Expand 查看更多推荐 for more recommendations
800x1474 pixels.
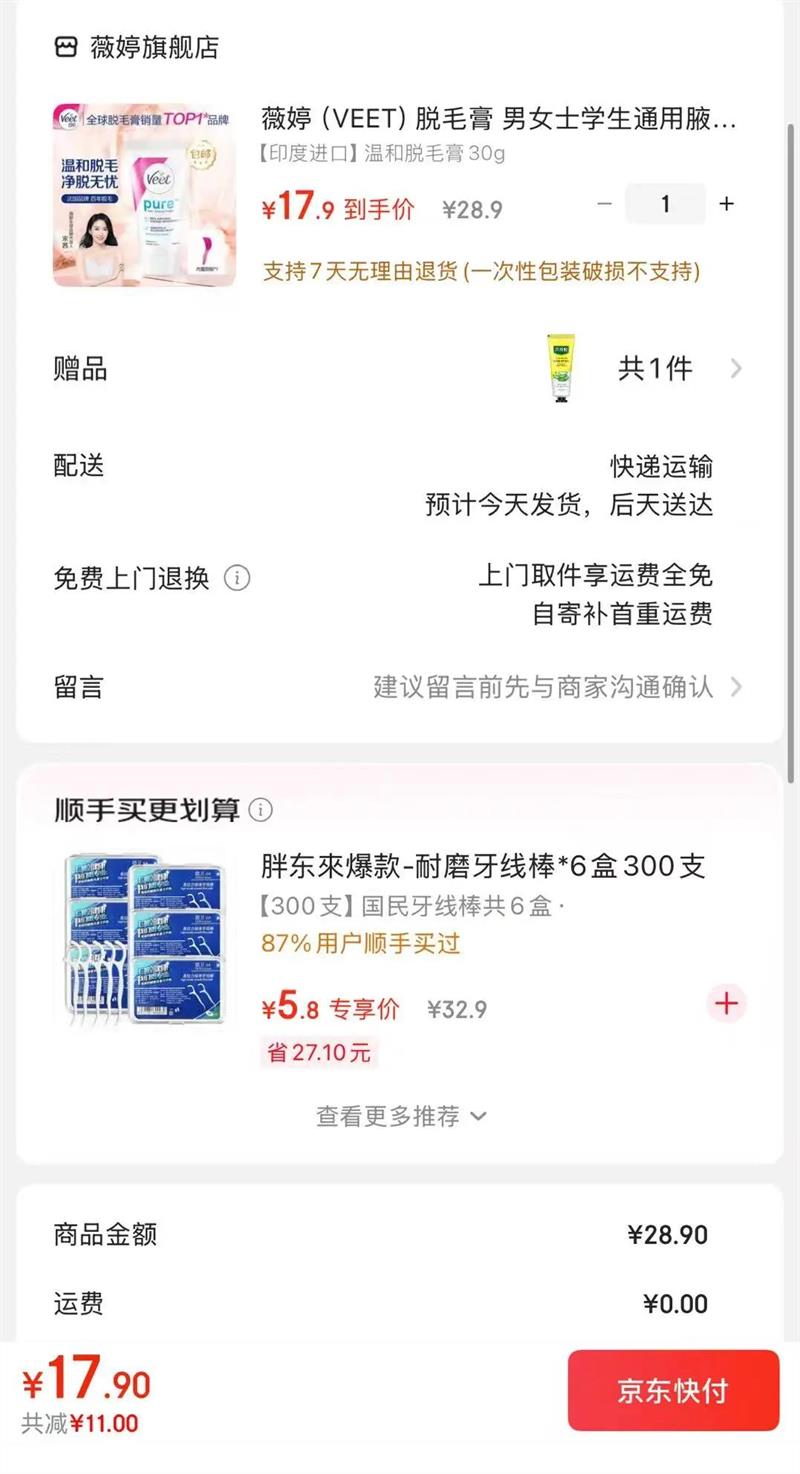coord(401,1116)
